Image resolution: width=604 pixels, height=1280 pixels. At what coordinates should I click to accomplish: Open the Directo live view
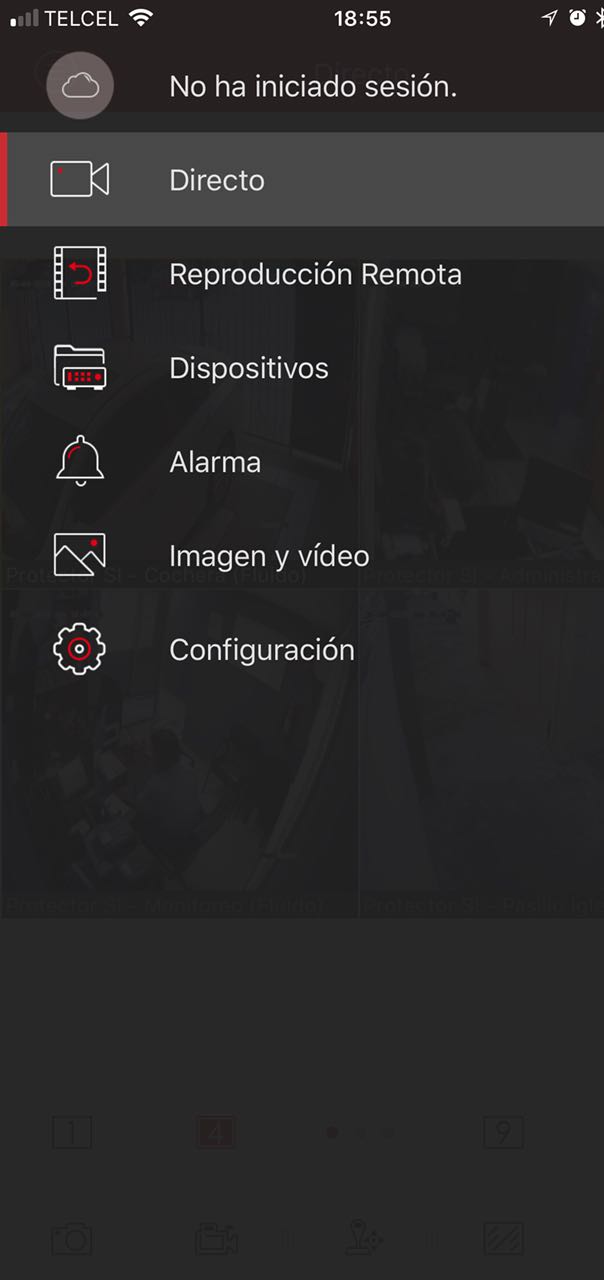(217, 180)
